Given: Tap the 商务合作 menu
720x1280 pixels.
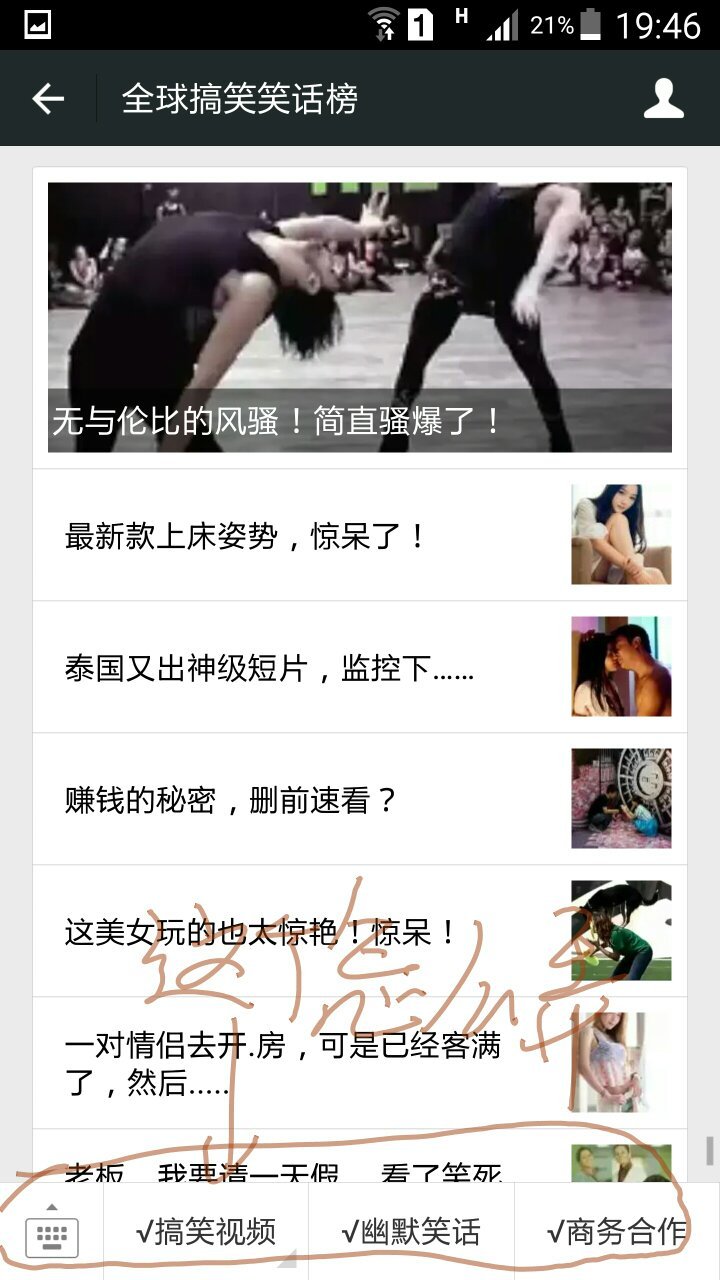Looking at the screenshot, I should (615, 1232).
